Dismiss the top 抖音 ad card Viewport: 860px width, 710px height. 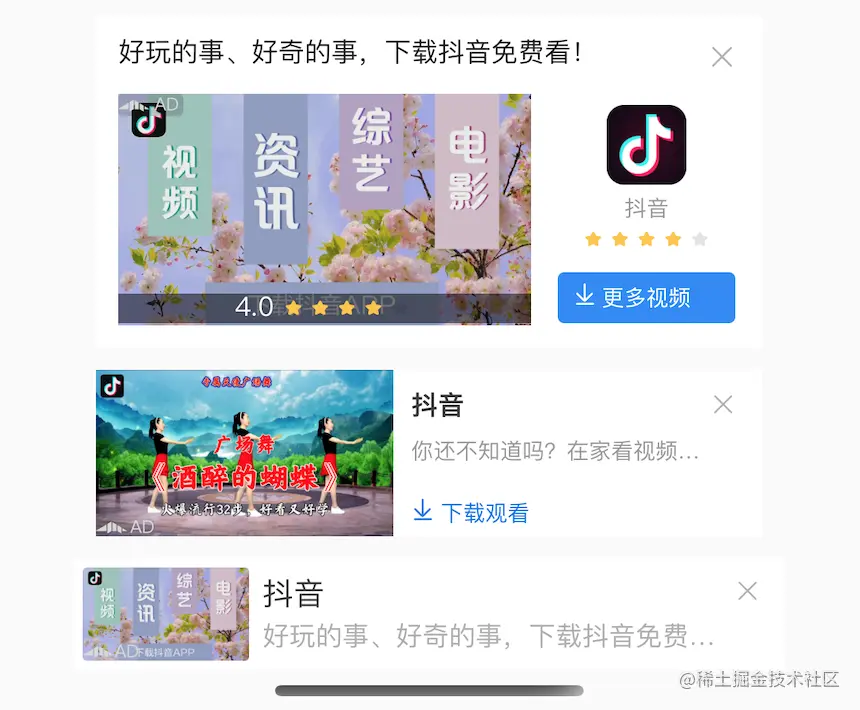click(x=722, y=57)
